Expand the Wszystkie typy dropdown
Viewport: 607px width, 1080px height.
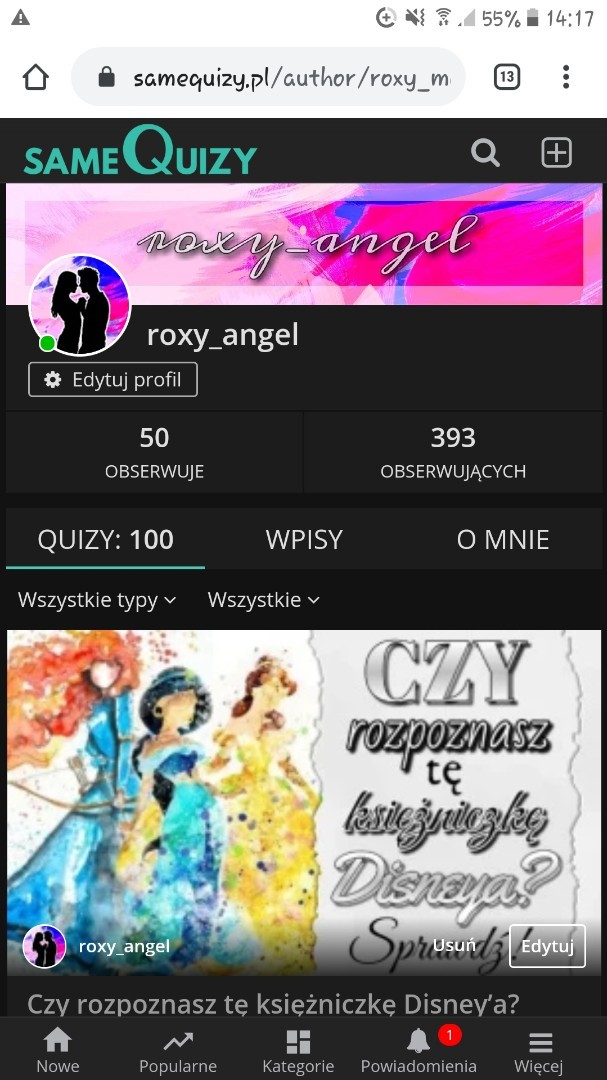97,600
